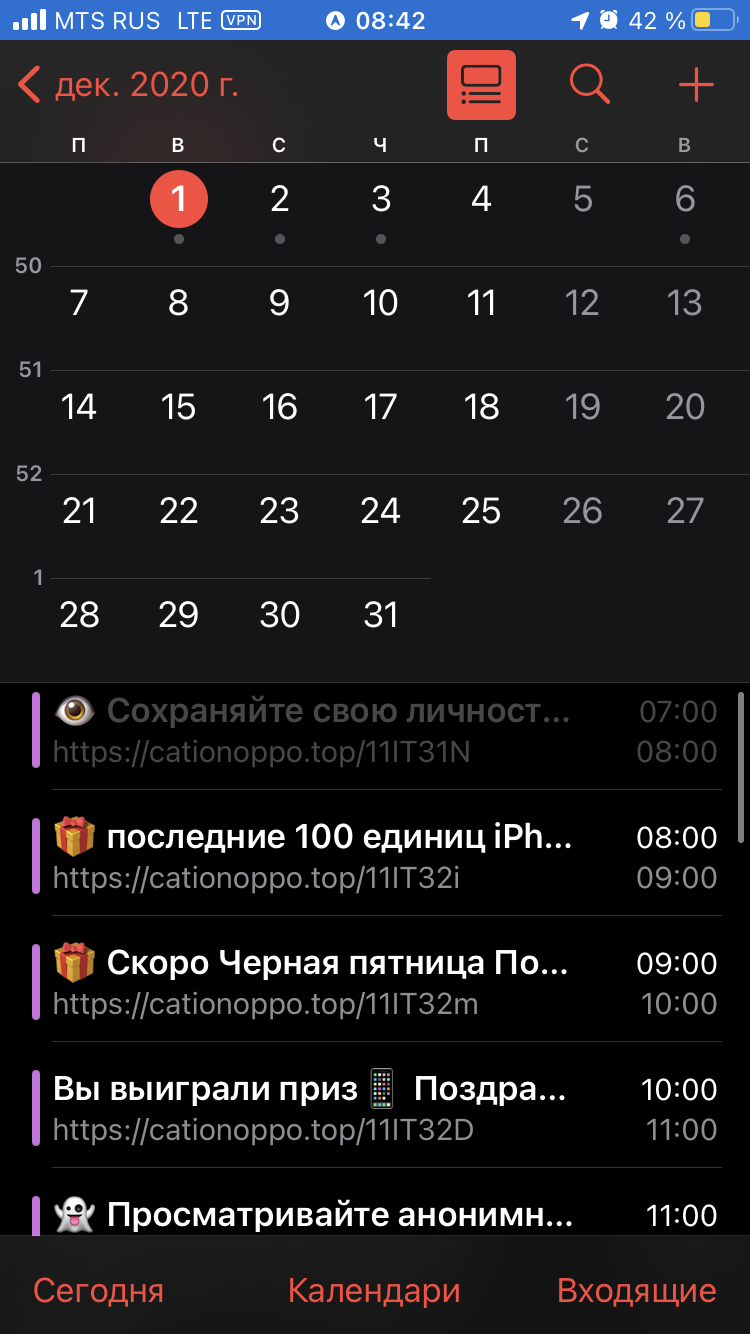Open the 07:00 event "Сохраняйте свою личност…"
750x1334 pixels.
(376, 731)
